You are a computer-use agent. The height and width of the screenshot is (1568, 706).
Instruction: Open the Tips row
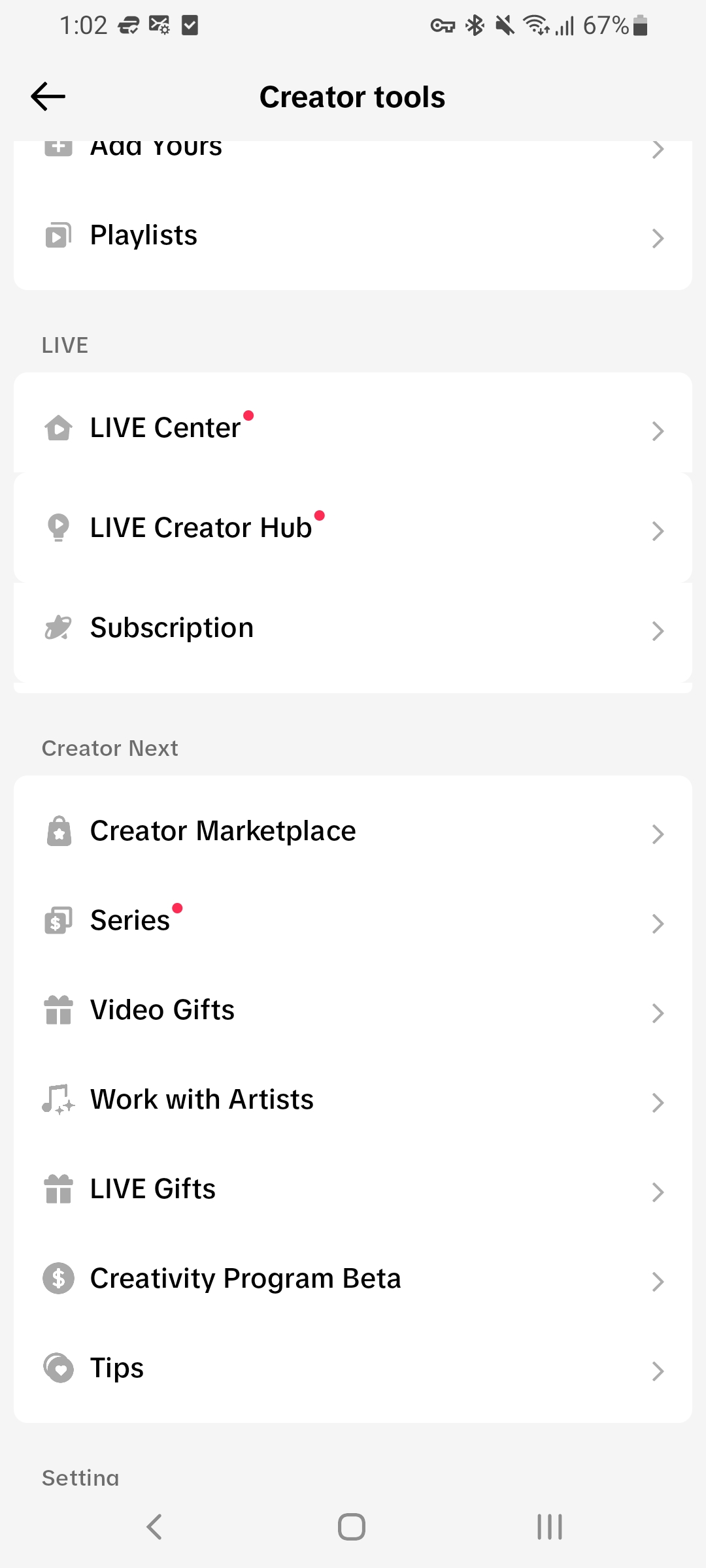[x=353, y=1368]
